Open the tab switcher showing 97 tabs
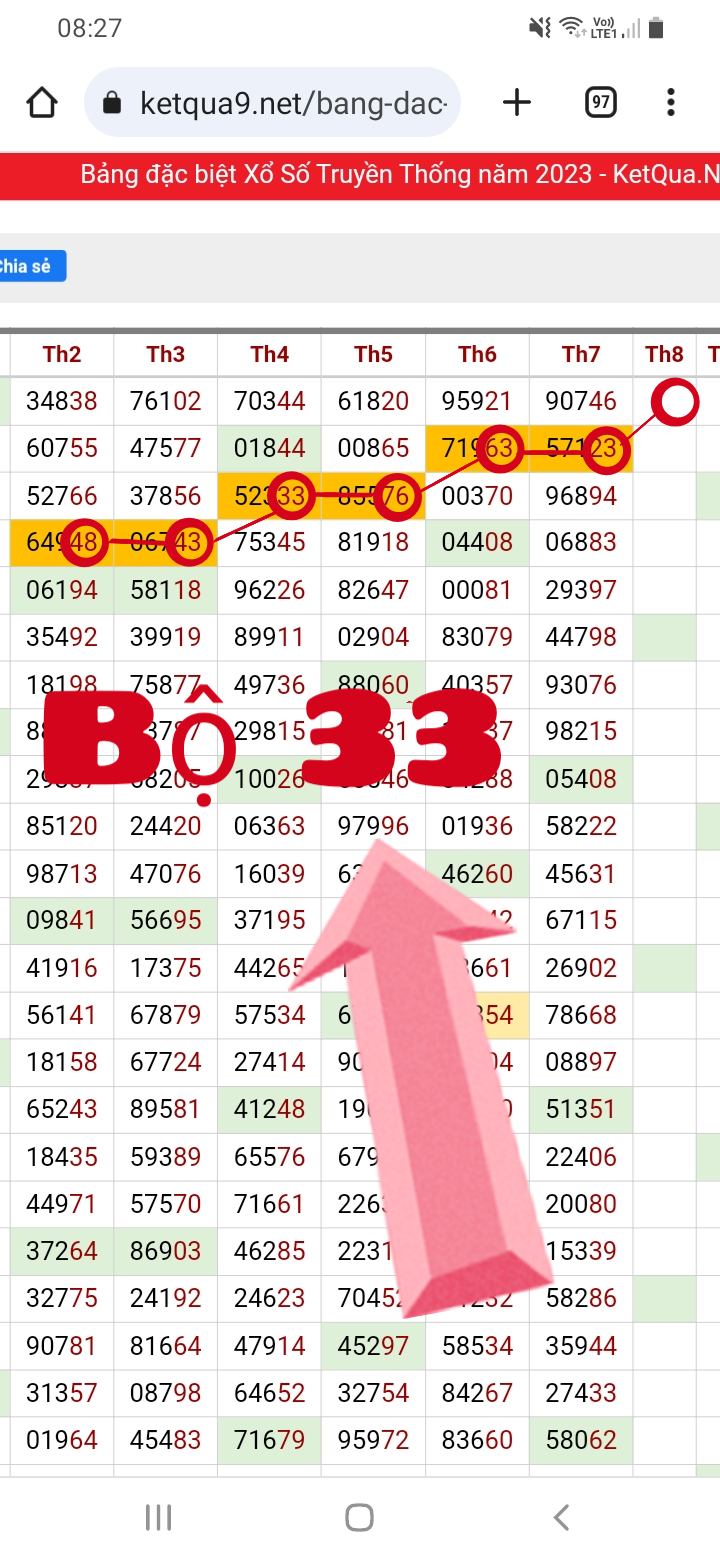The image size is (720, 1560). tap(600, 102)
